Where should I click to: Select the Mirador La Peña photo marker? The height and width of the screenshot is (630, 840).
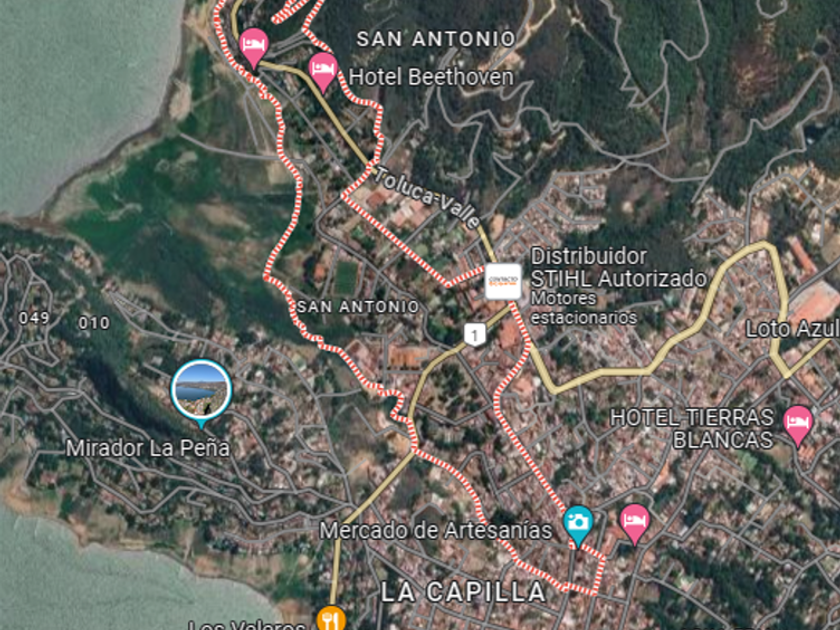pyautogui.click(x=201, y=389)
